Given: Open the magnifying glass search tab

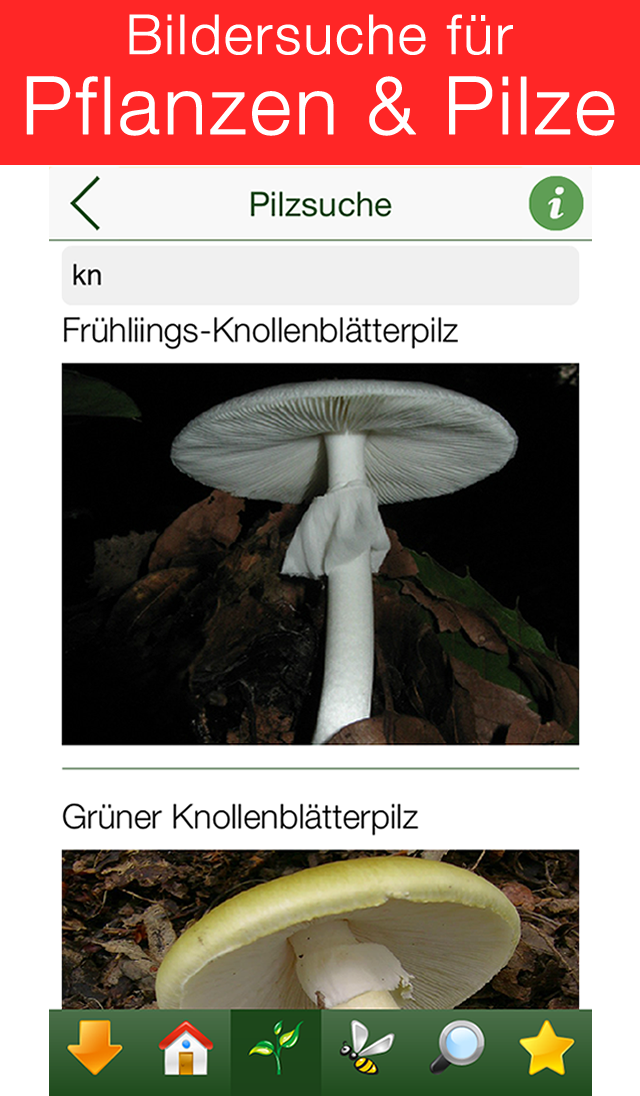Looking at the screenshot, I should pyautogui.click(x=457, y=1050).
